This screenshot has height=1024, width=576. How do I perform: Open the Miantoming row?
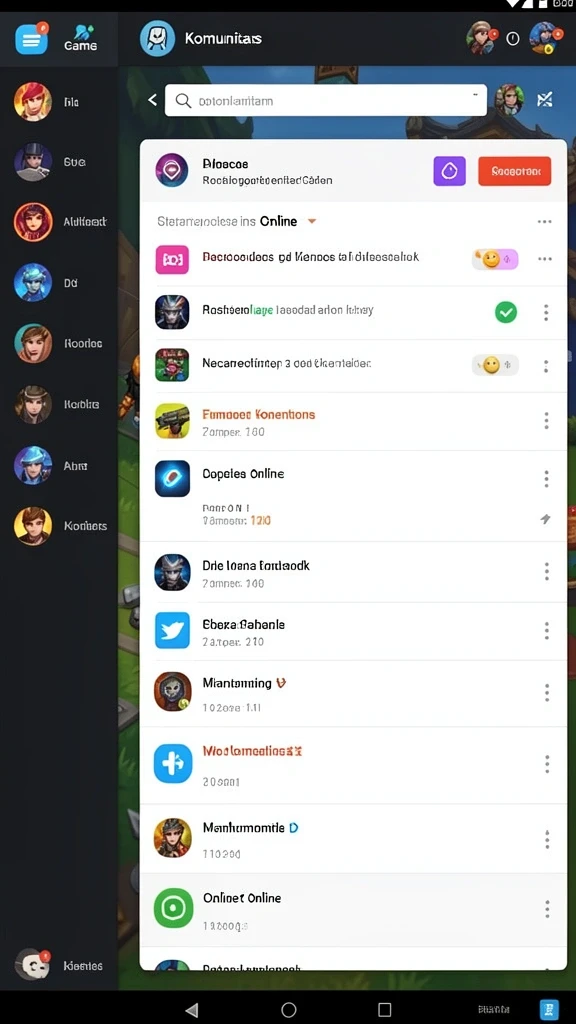[353, 693]
